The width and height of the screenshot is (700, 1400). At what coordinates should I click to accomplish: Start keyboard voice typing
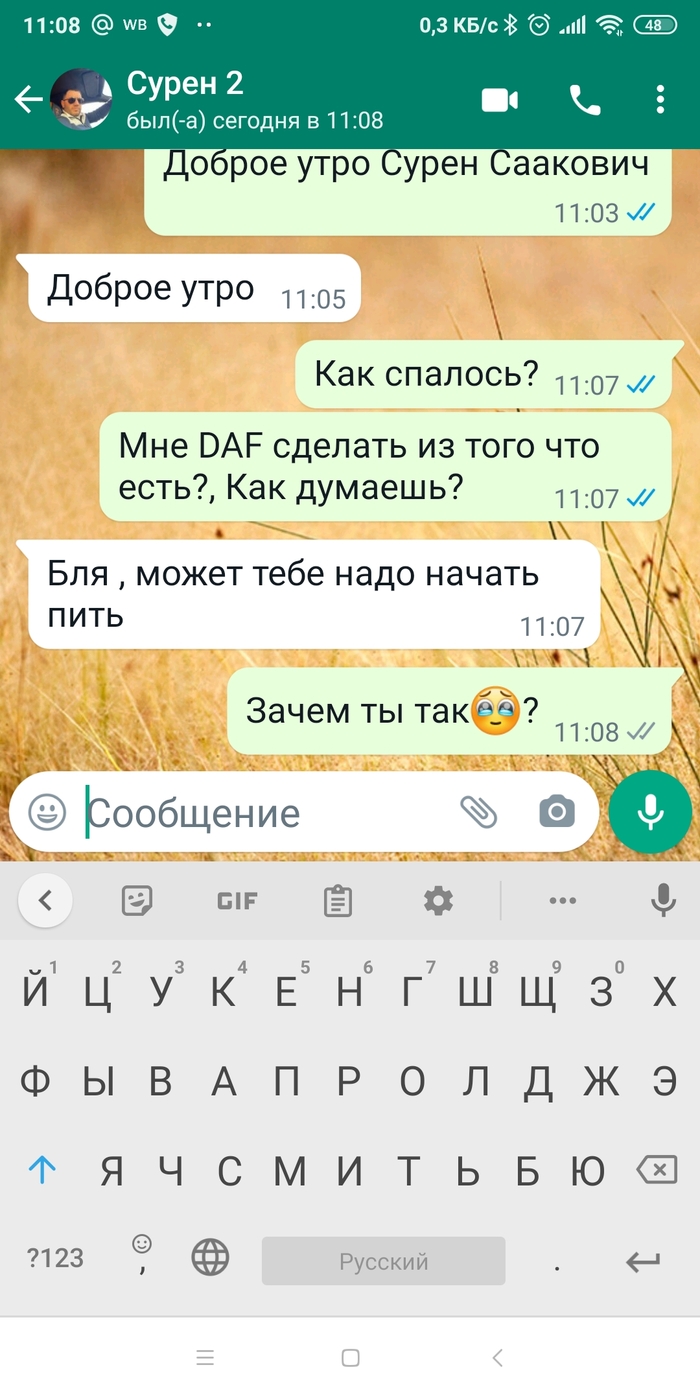tap(662, 901)
